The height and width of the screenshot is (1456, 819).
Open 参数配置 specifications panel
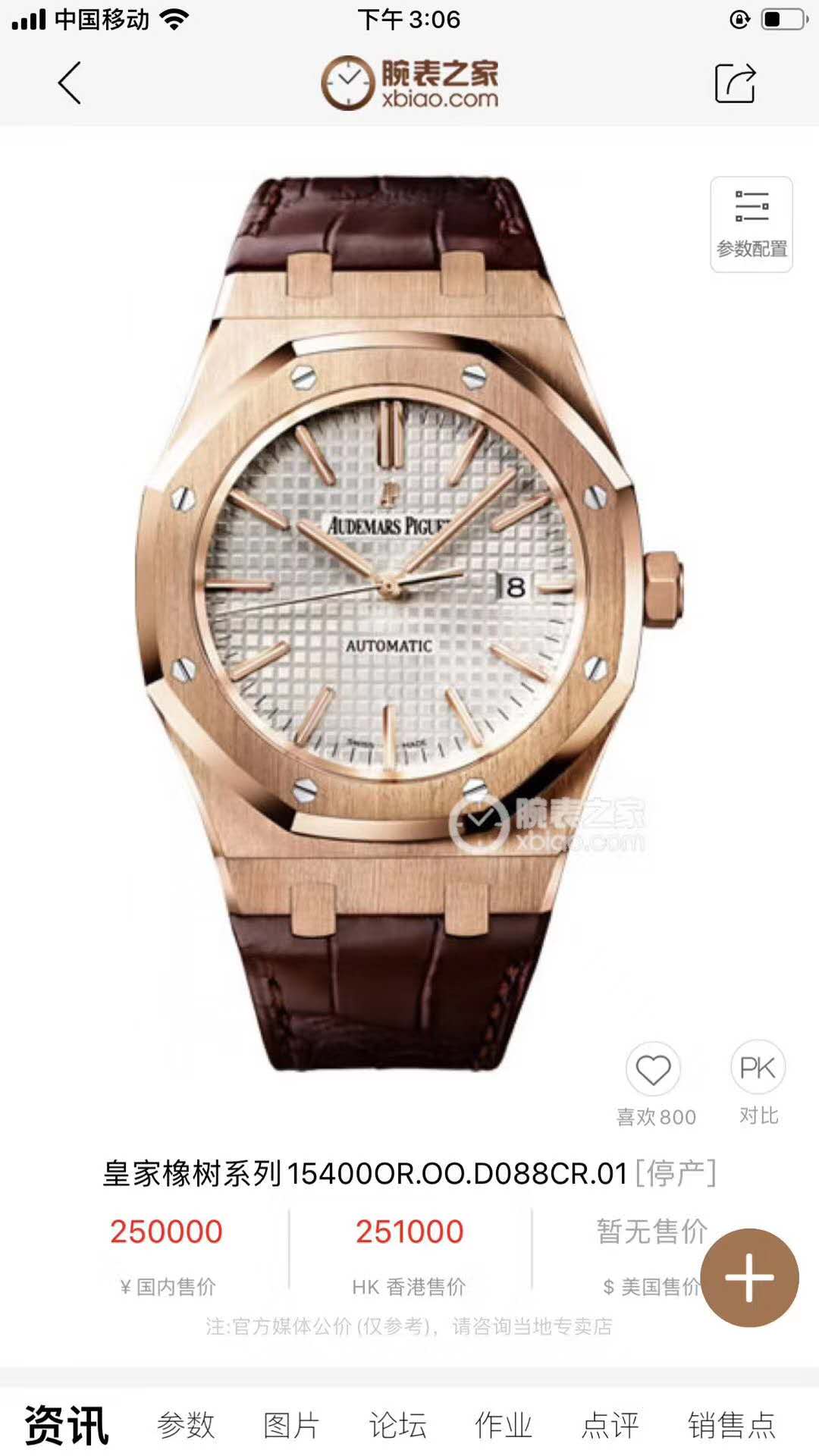pos(751,224)
